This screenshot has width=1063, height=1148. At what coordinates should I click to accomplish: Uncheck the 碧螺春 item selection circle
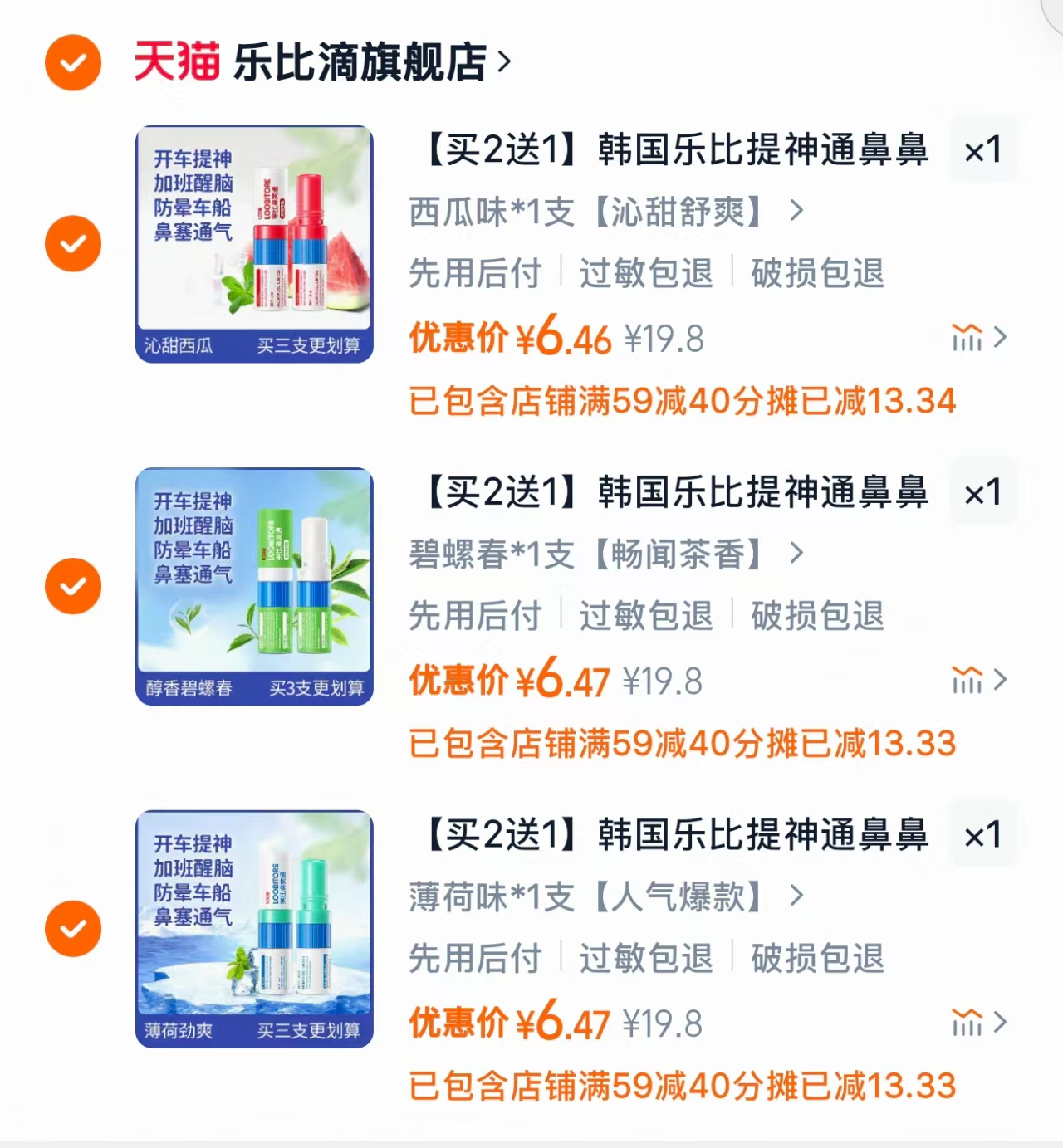(x=73, y=586)
